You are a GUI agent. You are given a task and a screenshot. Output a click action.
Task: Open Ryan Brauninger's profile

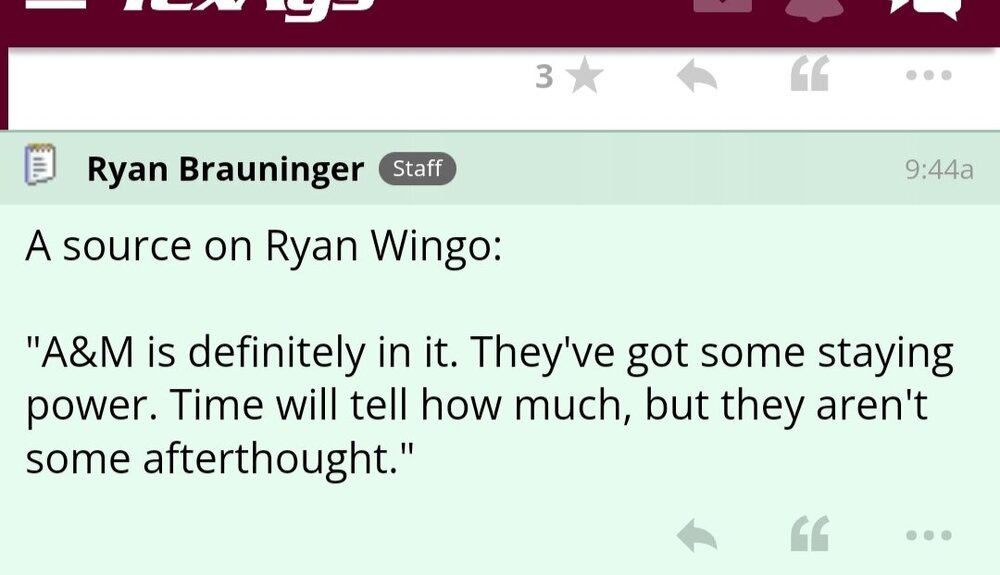225,169
